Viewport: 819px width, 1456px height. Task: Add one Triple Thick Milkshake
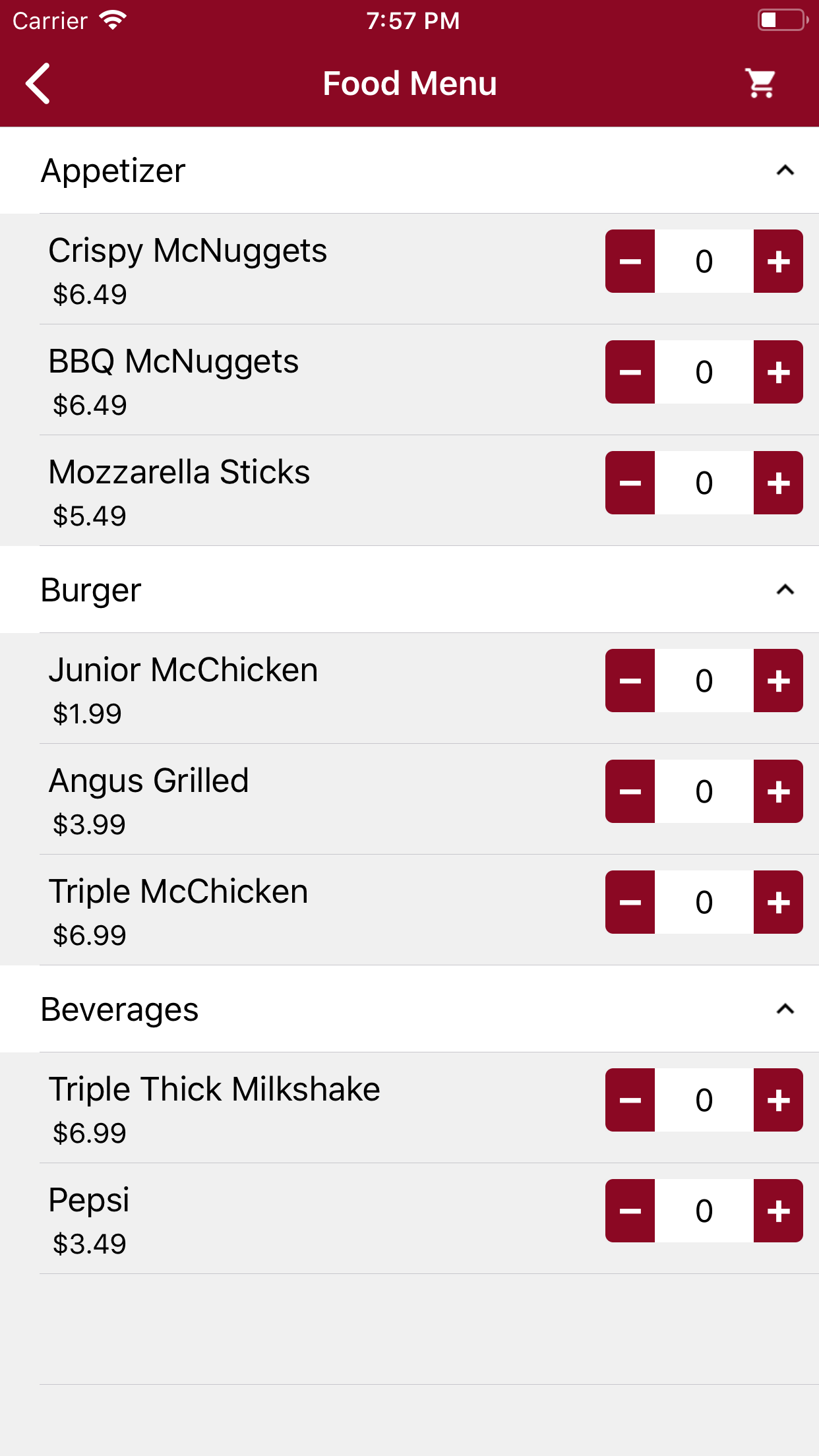click(x=778, y=1101)
